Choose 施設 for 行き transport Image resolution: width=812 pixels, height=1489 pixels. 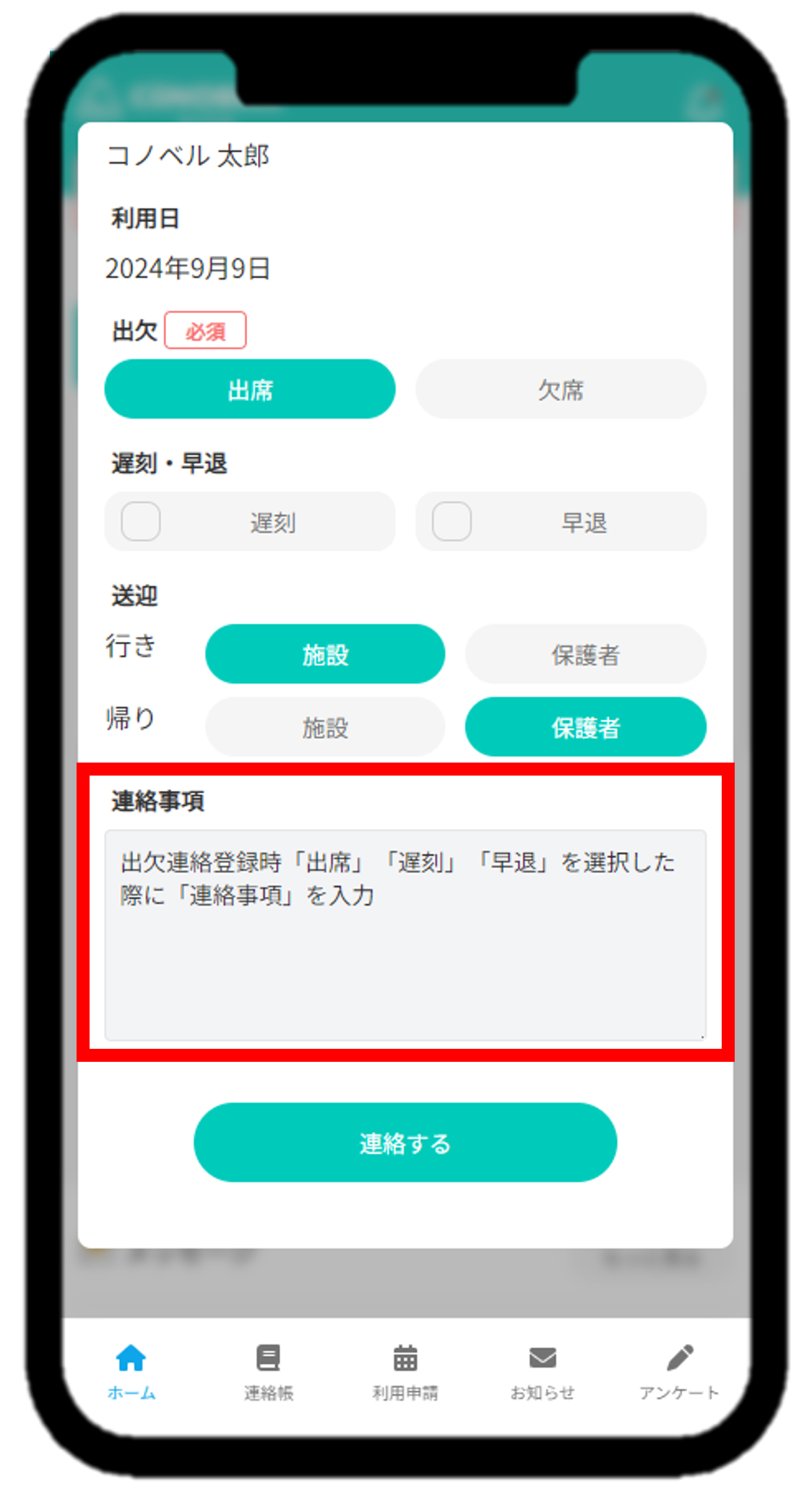pyautogui.click(x=325, y=654)
